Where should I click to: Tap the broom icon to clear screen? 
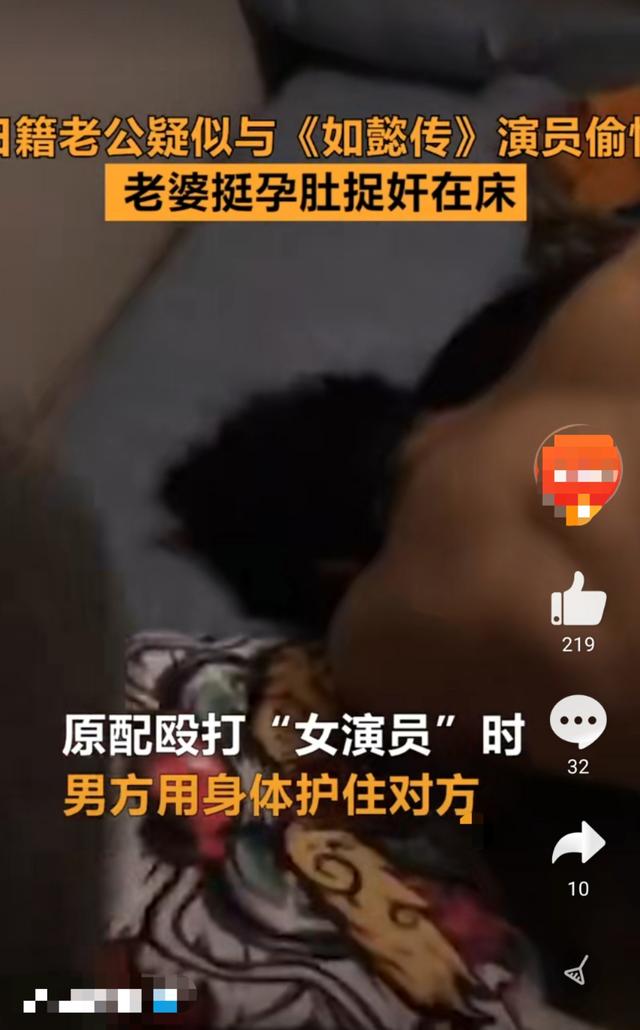pyautogui.click(x=575, y=969)
